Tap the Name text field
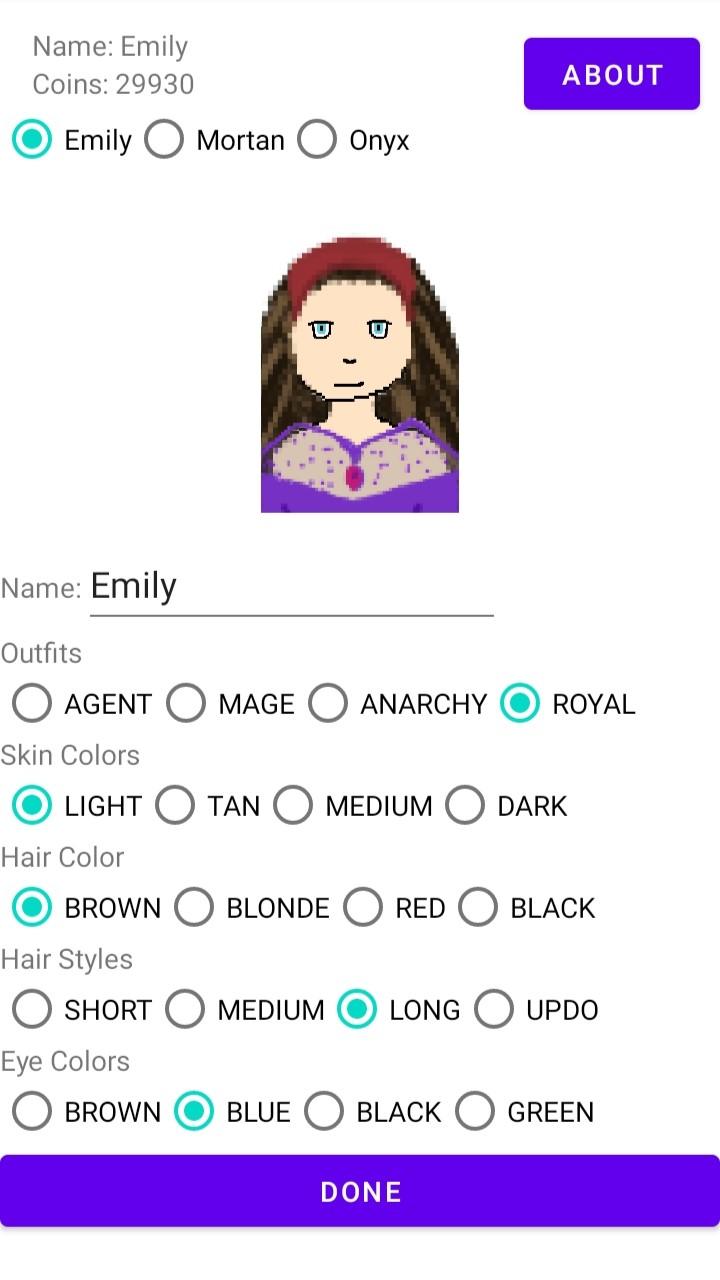 (x=292, y=587)
